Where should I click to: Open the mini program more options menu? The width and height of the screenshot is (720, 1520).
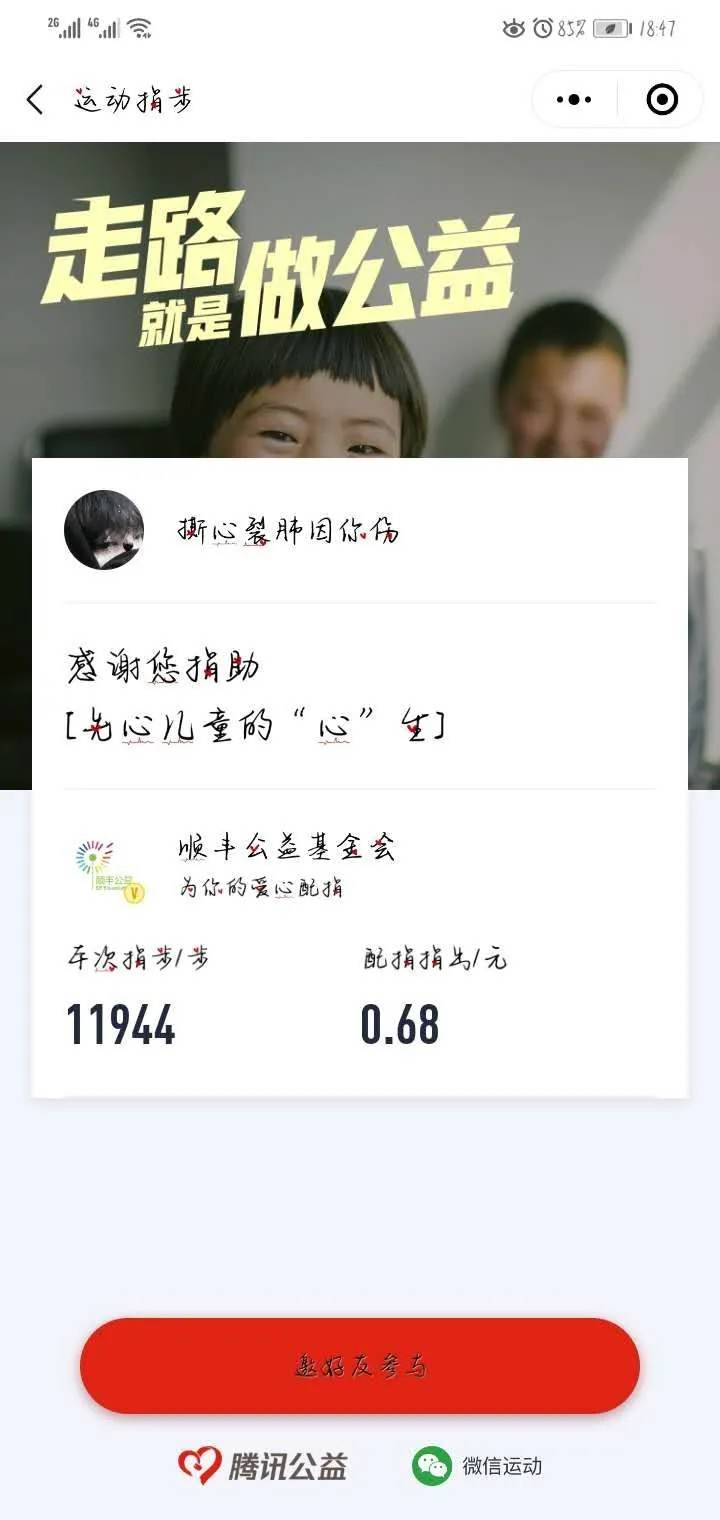574,99
